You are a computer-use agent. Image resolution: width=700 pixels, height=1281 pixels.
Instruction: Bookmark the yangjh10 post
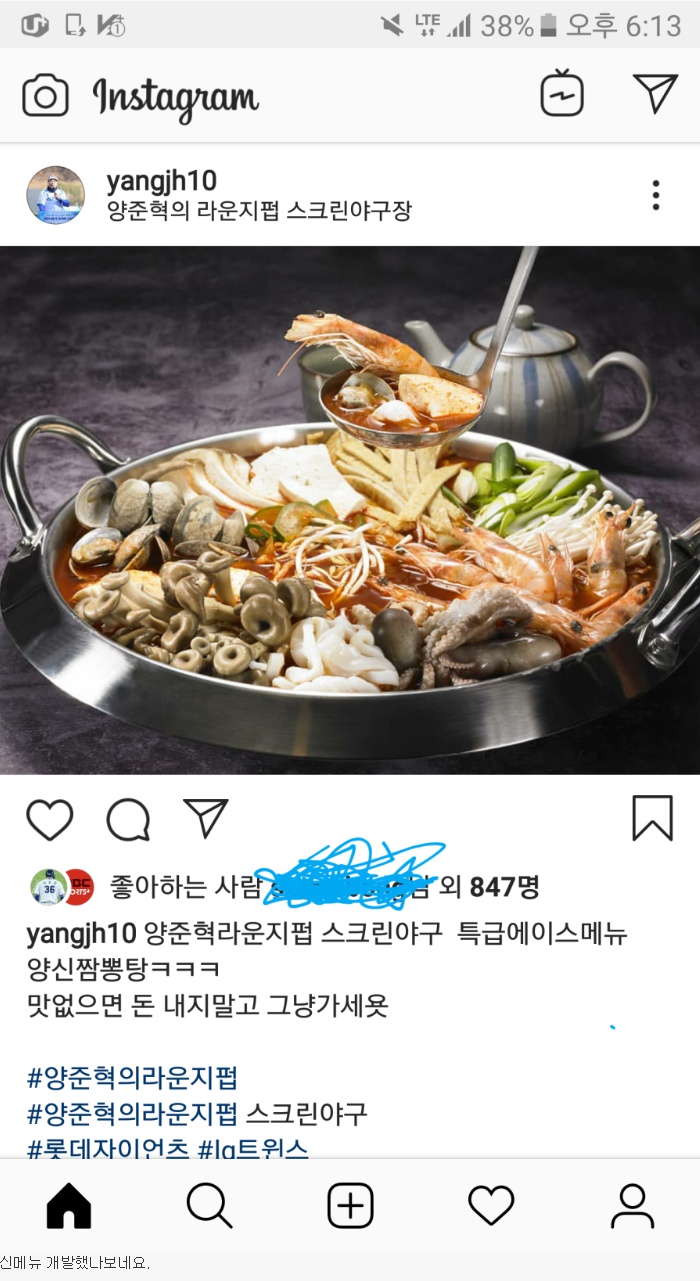(652, 818)
